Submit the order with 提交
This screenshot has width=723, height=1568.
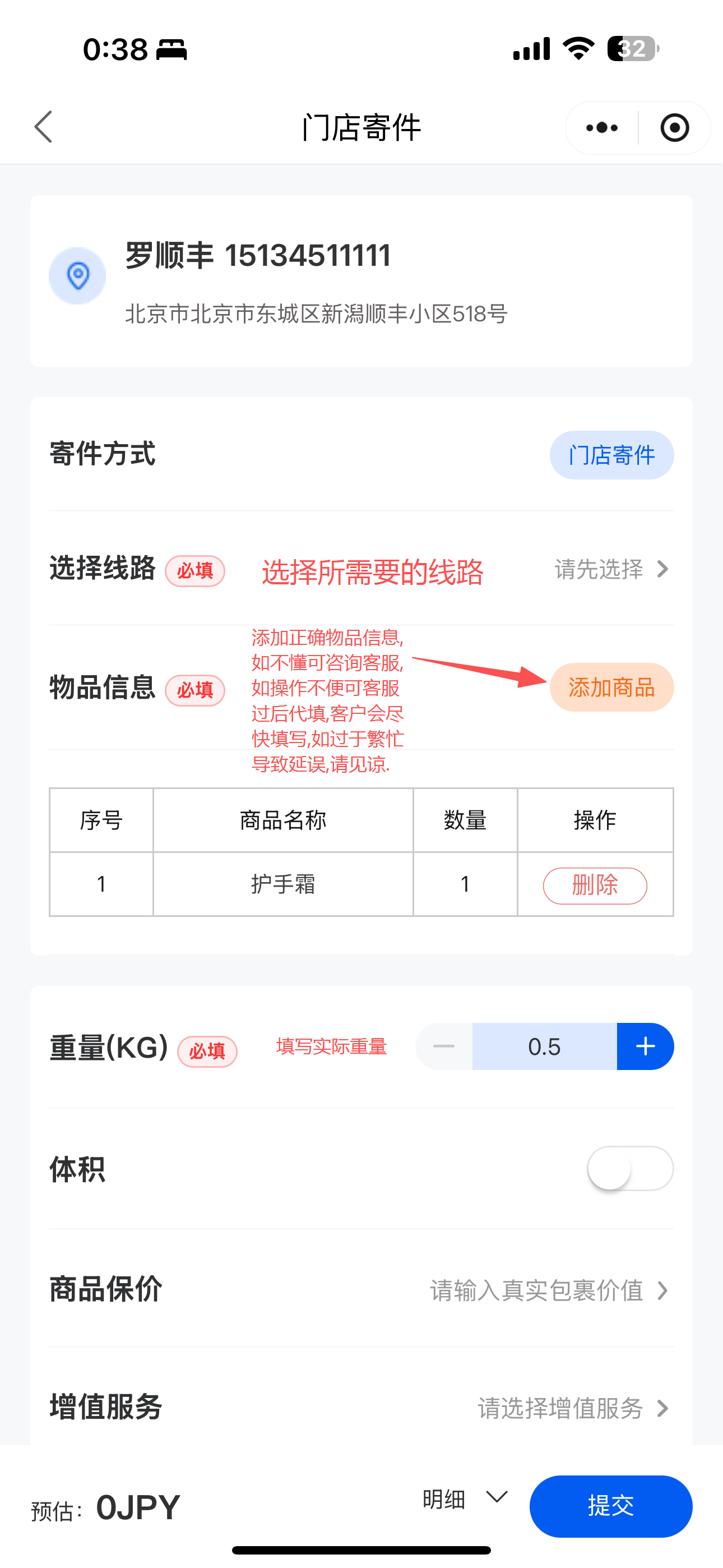coord(610,1506)
